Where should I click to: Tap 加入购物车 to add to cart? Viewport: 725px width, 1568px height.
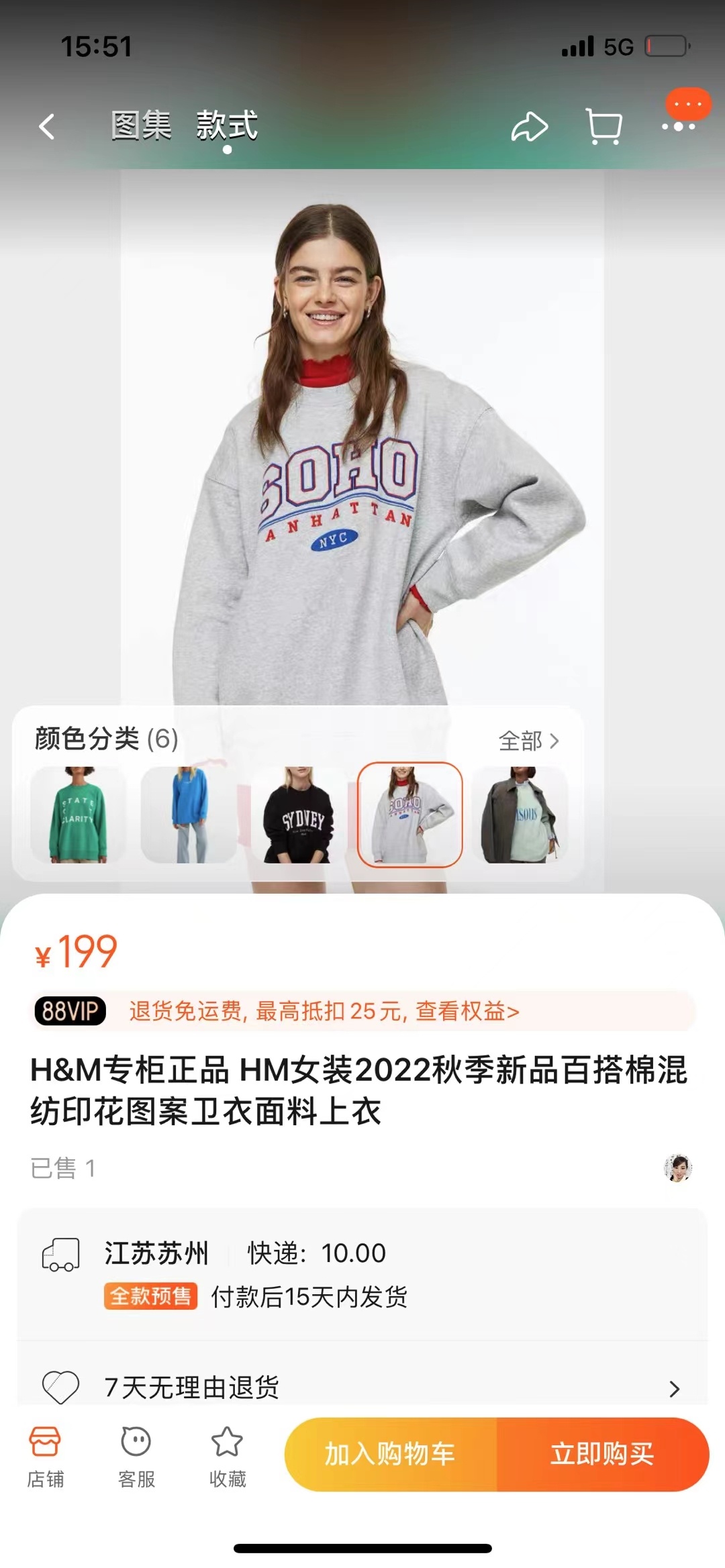click(x=390, y=1454)
